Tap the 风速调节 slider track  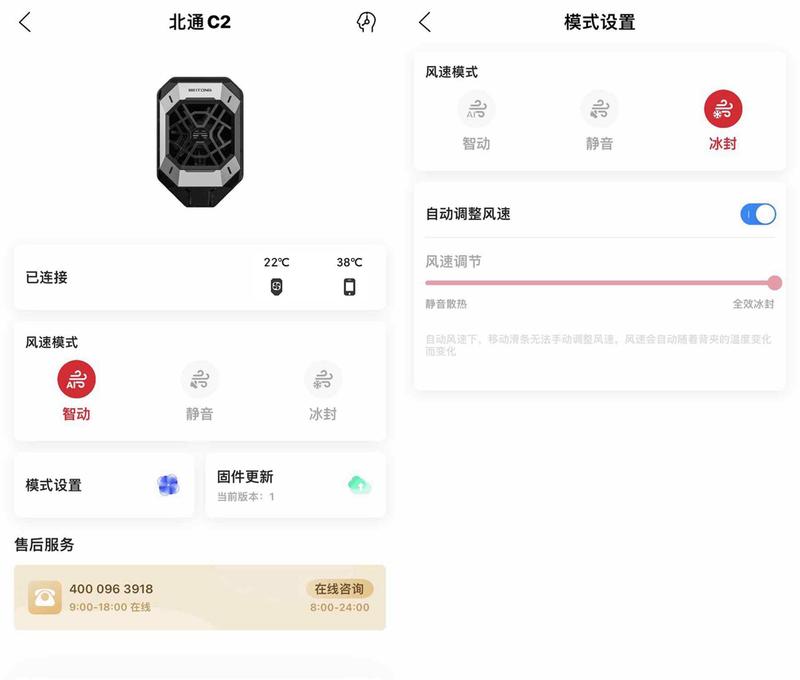(x=600, y=283)
